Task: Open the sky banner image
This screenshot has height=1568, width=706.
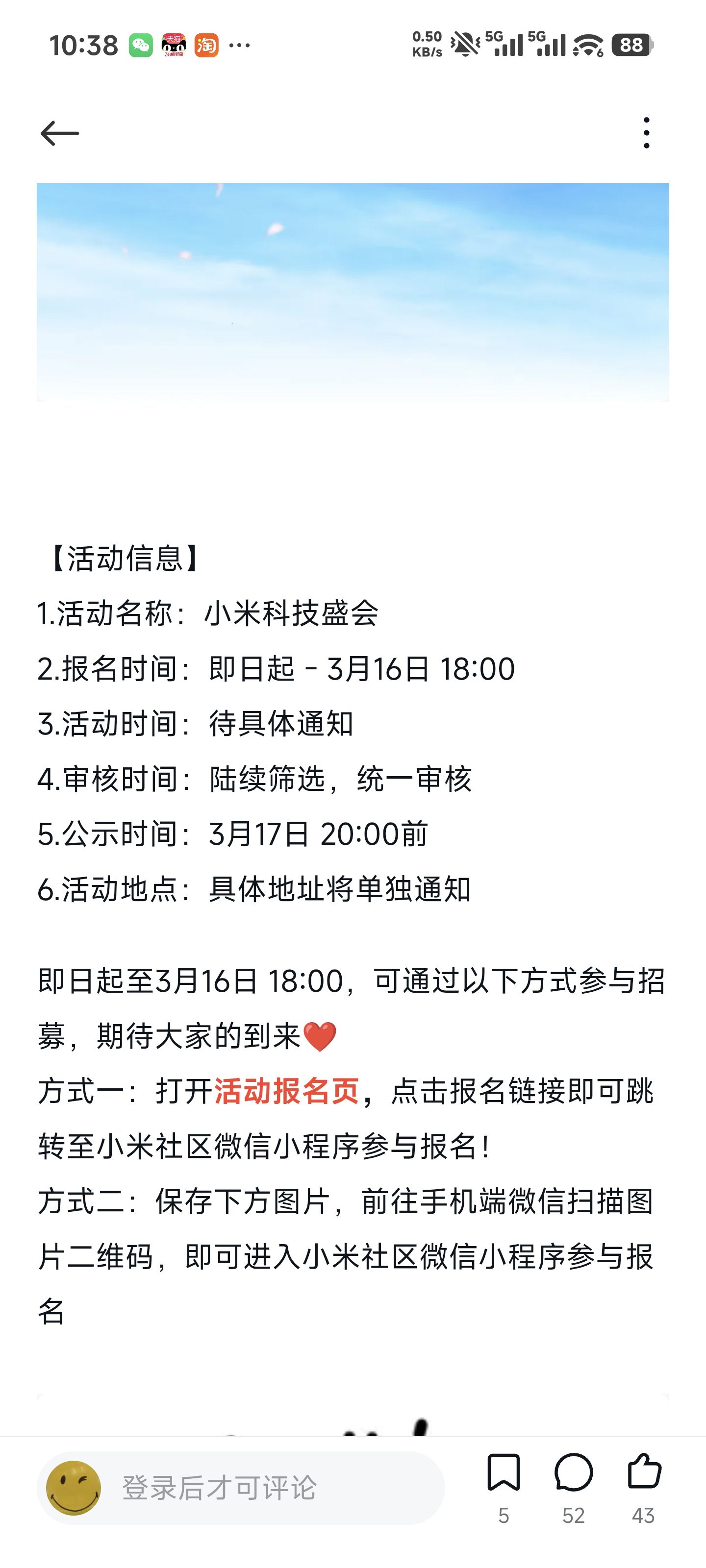Action: point(353,292)
